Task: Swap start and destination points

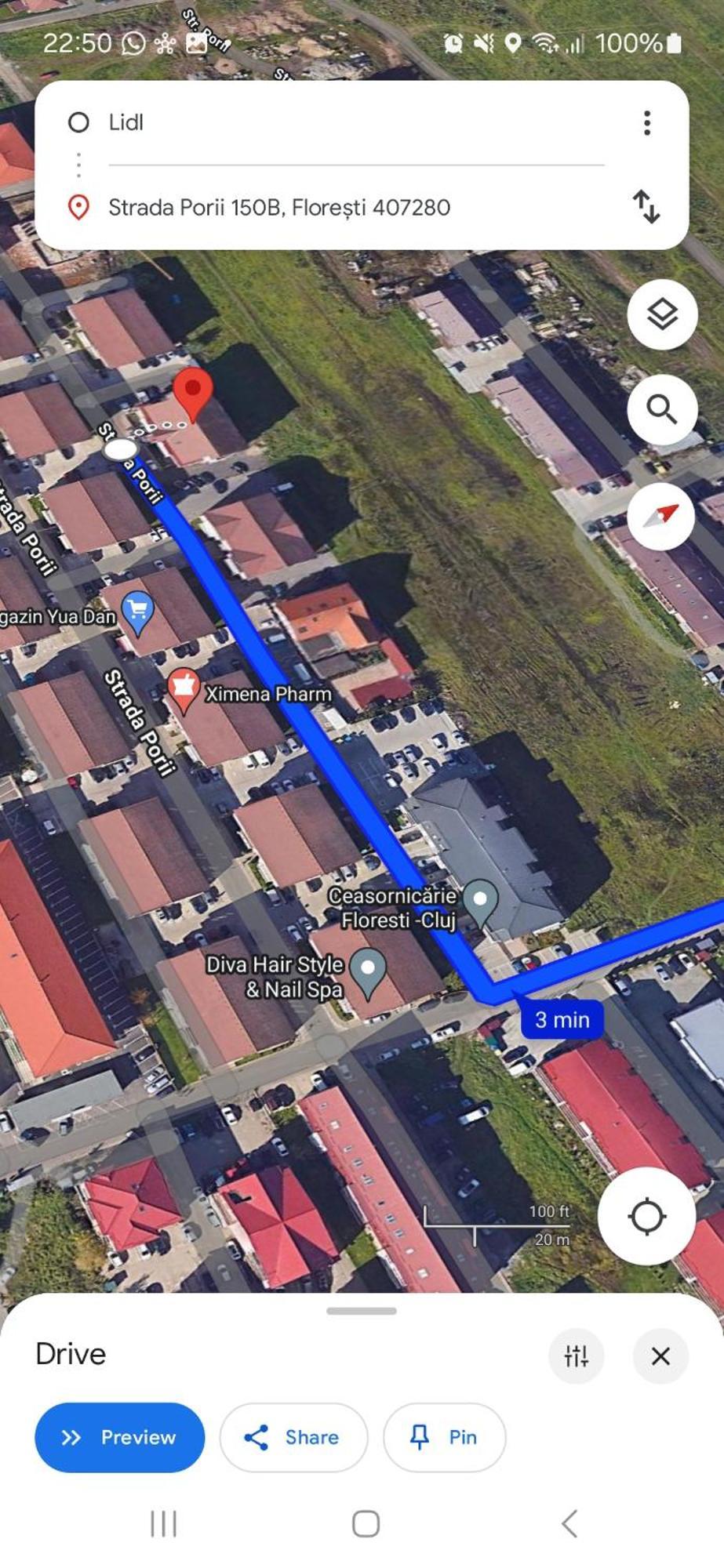Action: [x=646, y=207]
